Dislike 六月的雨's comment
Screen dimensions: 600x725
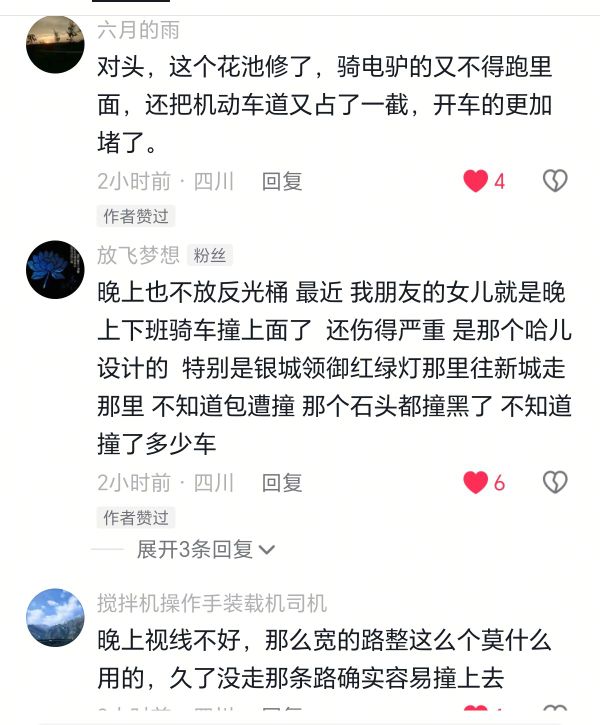(555, 181)
